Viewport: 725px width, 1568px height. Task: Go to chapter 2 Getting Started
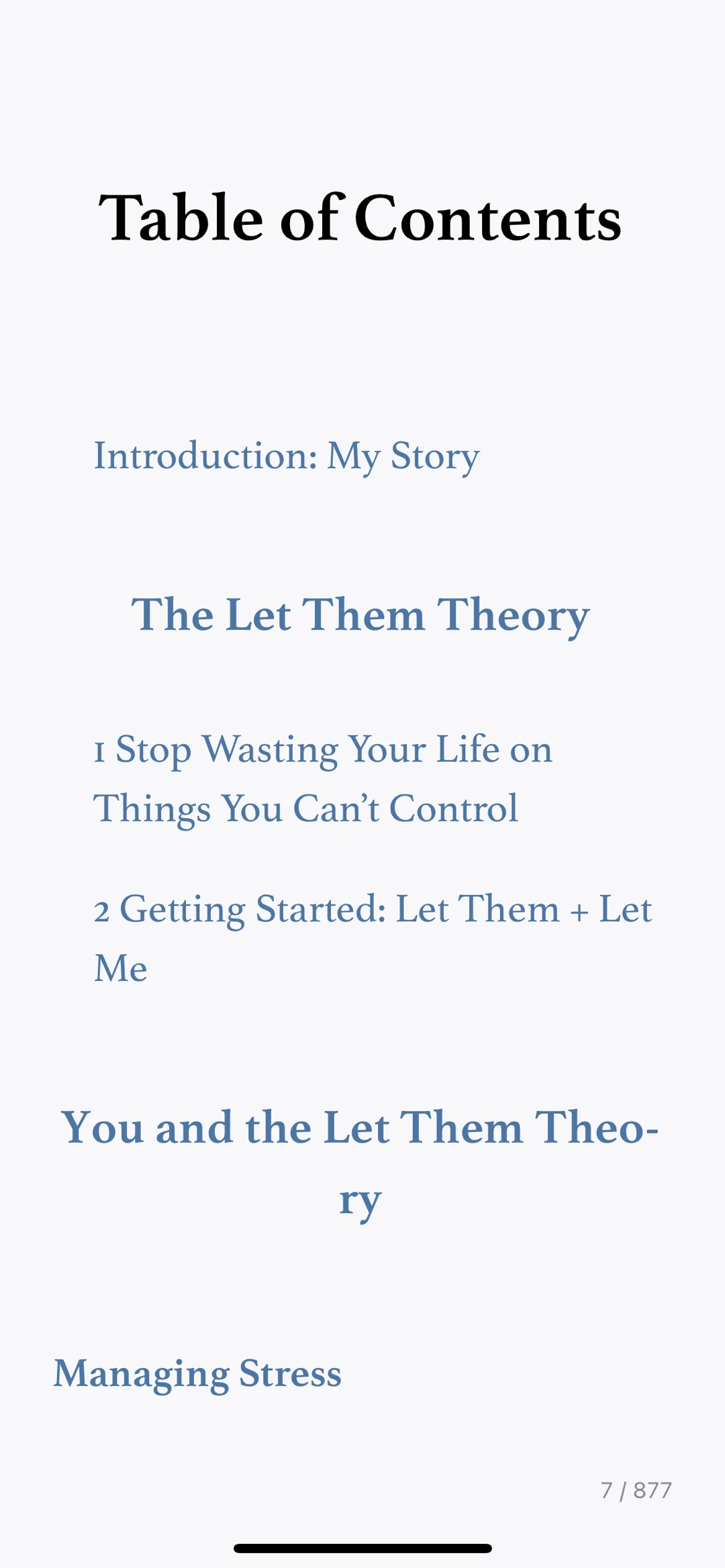tap(373, 938)
